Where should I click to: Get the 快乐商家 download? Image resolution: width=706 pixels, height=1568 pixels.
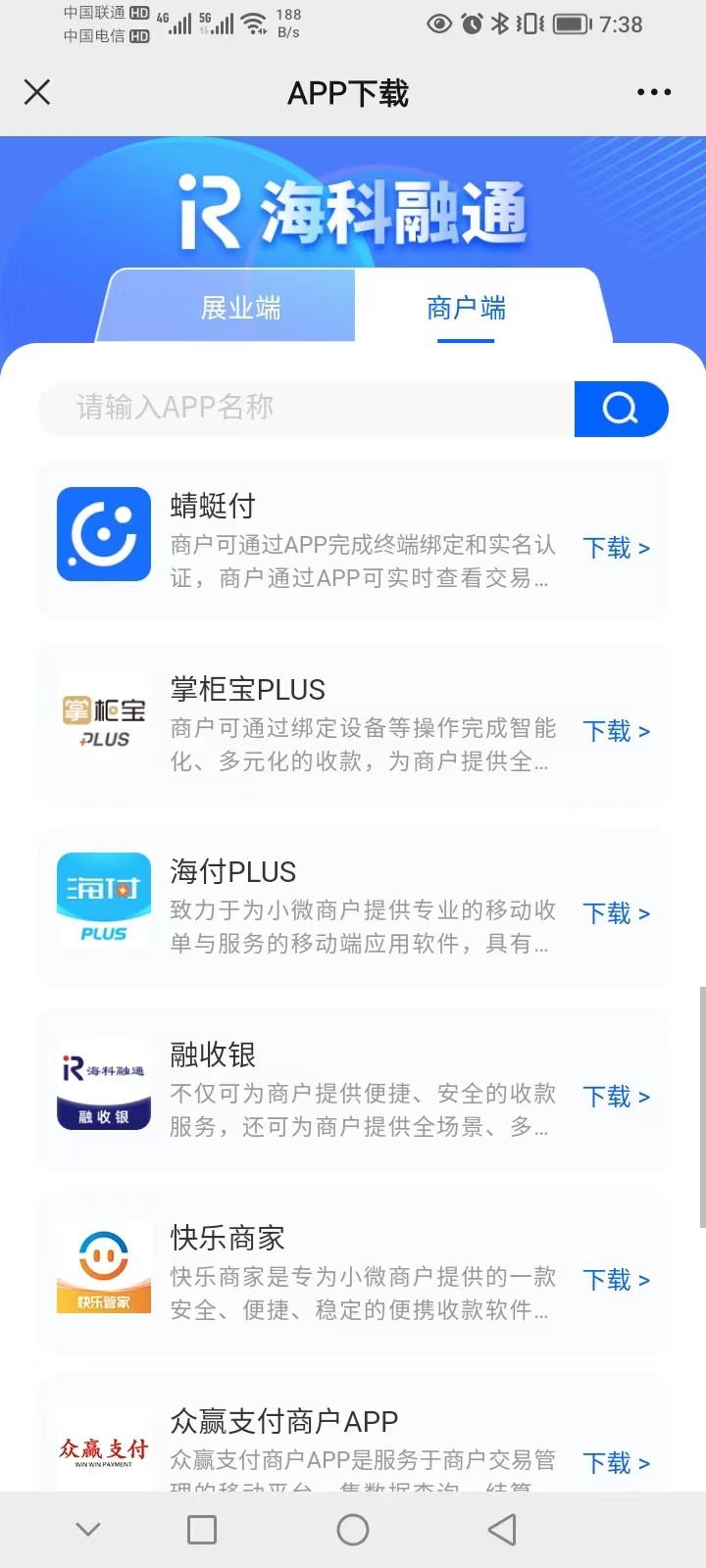pos(617,1279)
